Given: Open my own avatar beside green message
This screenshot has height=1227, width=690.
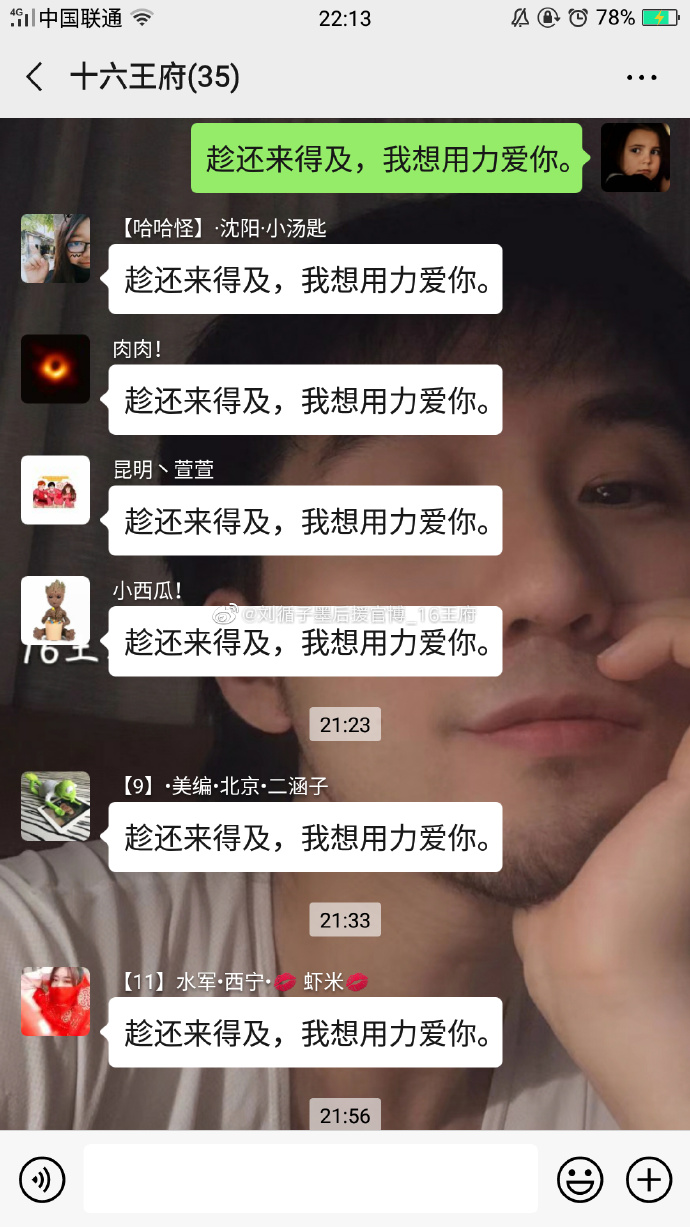Looking at the screenshot, I should (635, 157).
